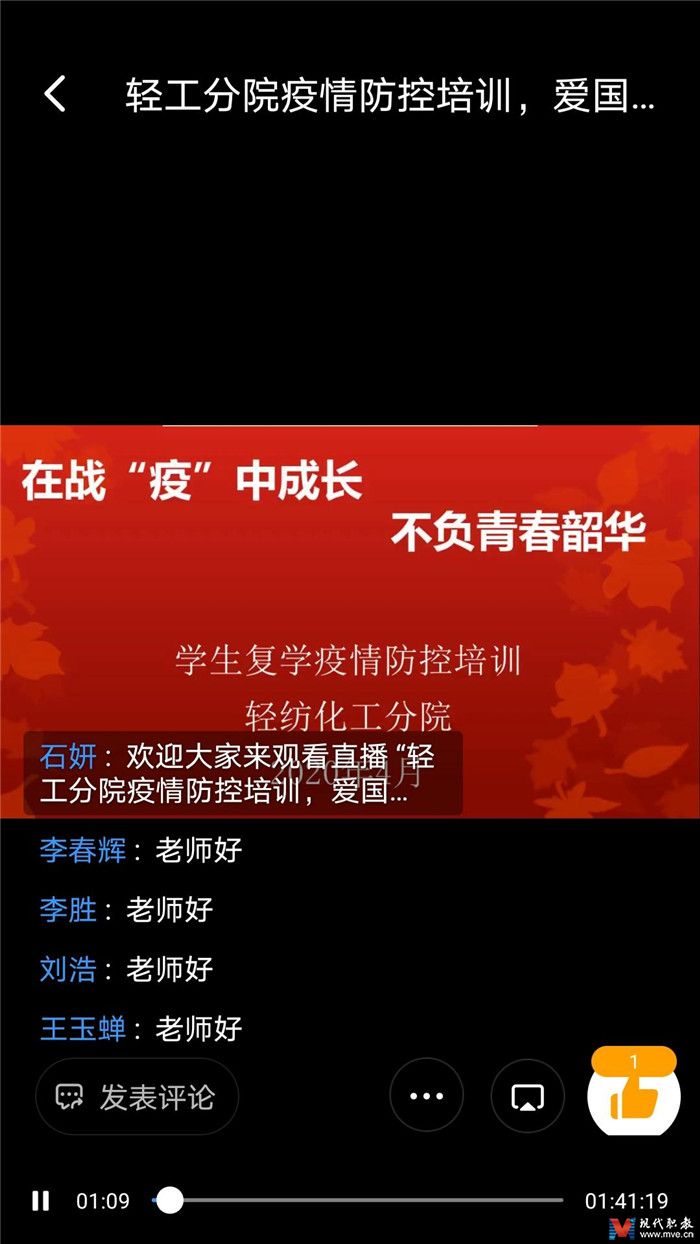
Task: Open the 发表评论 comment box
Action: click(x=137, y=1097)
